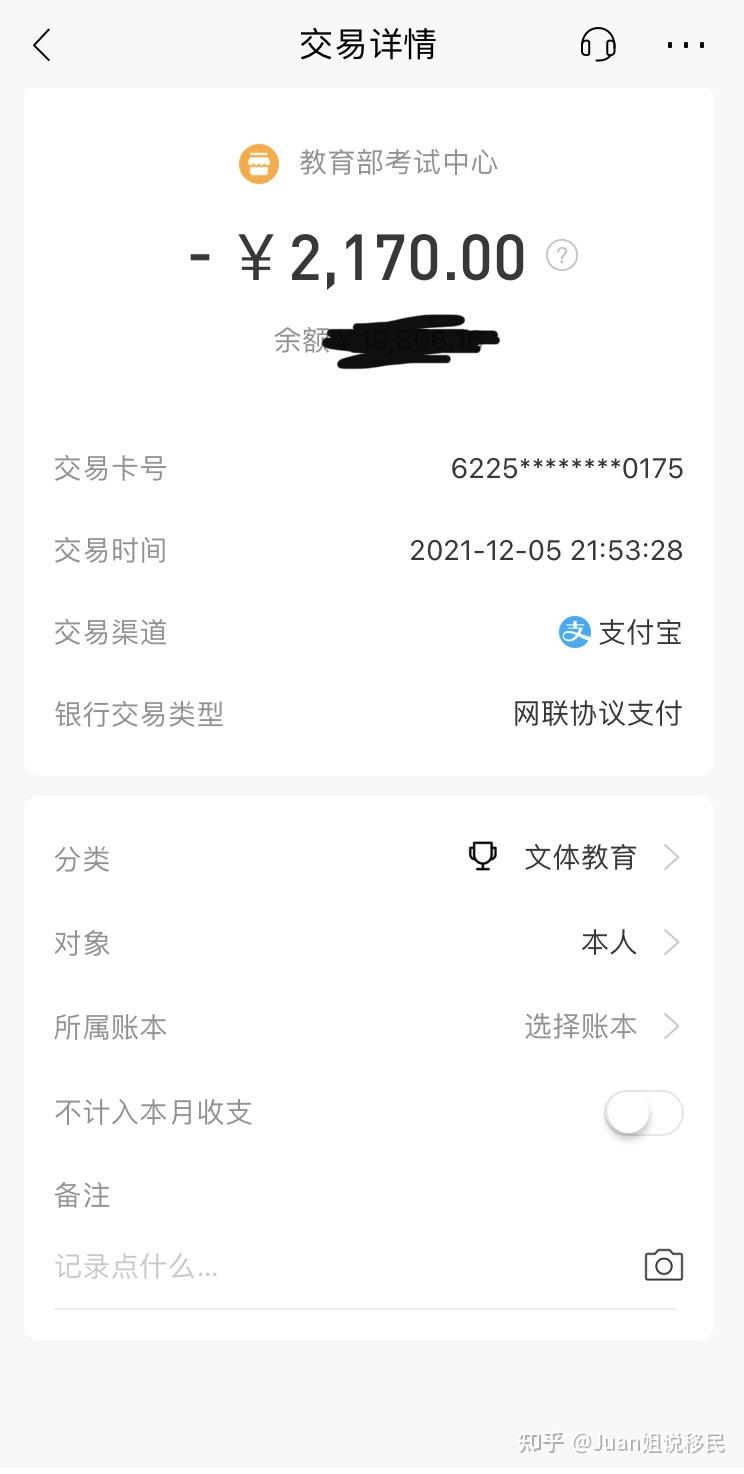Toggle 不计入本月收支 switch
The height and width of the screenshot is (1474, 744).
[644, 1113]
